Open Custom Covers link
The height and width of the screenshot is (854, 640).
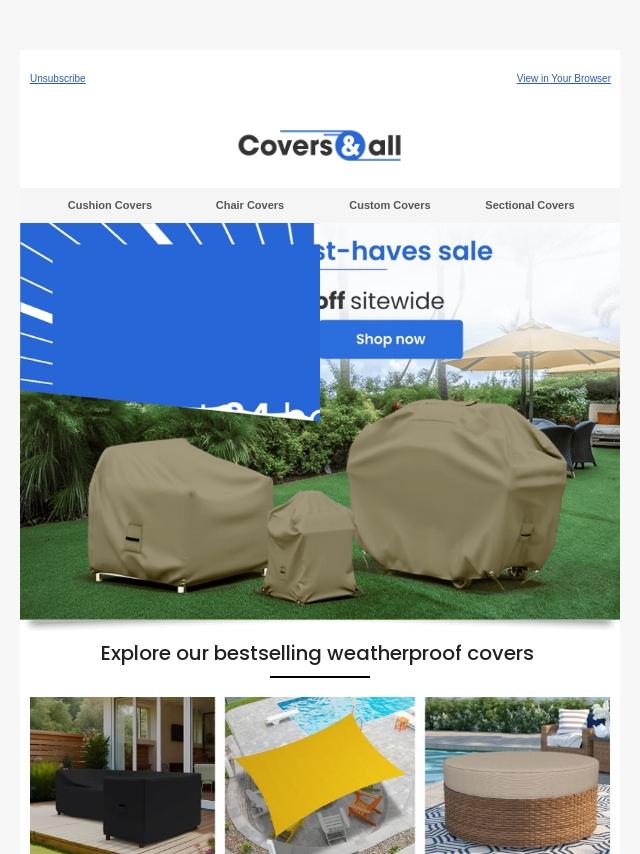click(389, 205)
